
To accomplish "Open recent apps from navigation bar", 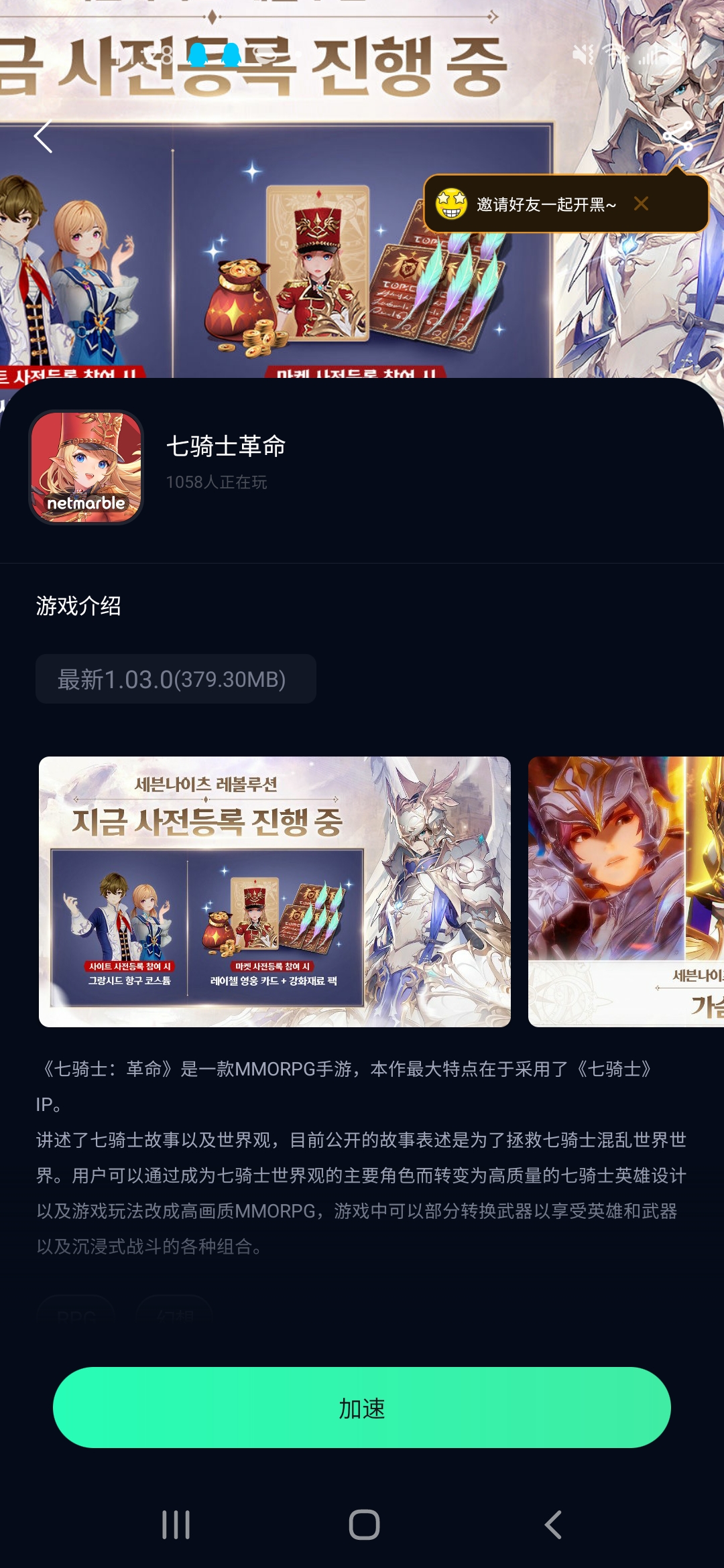I will click(x=176, y=1524).
